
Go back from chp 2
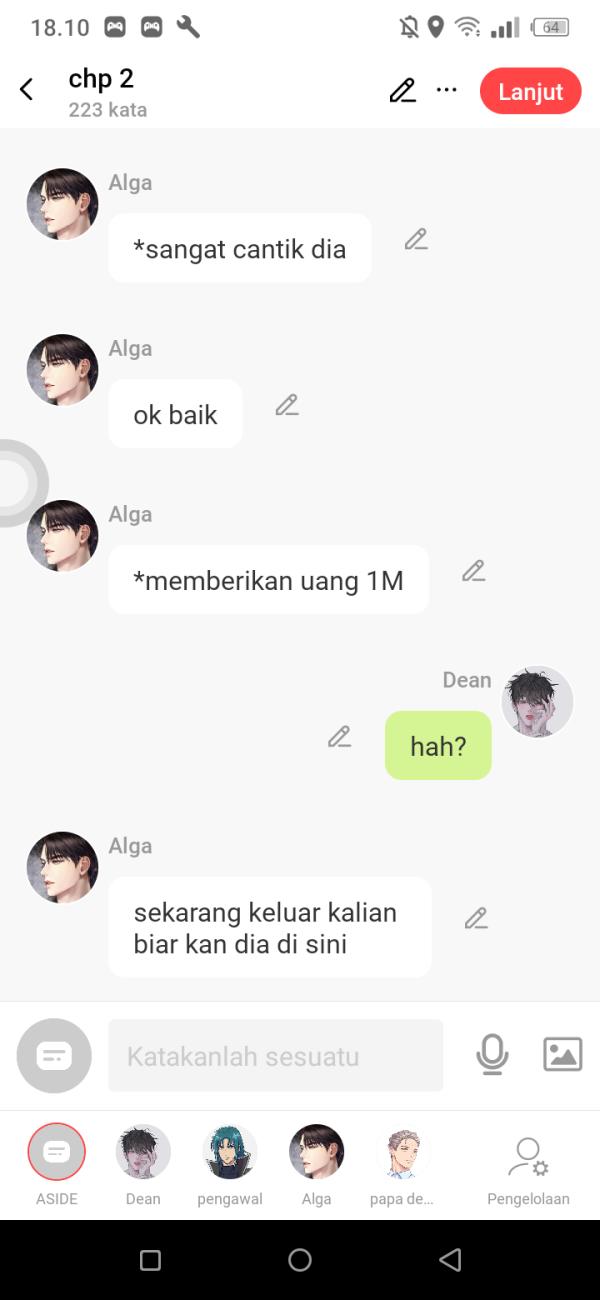pyautogui.click(x=27, y=90)
